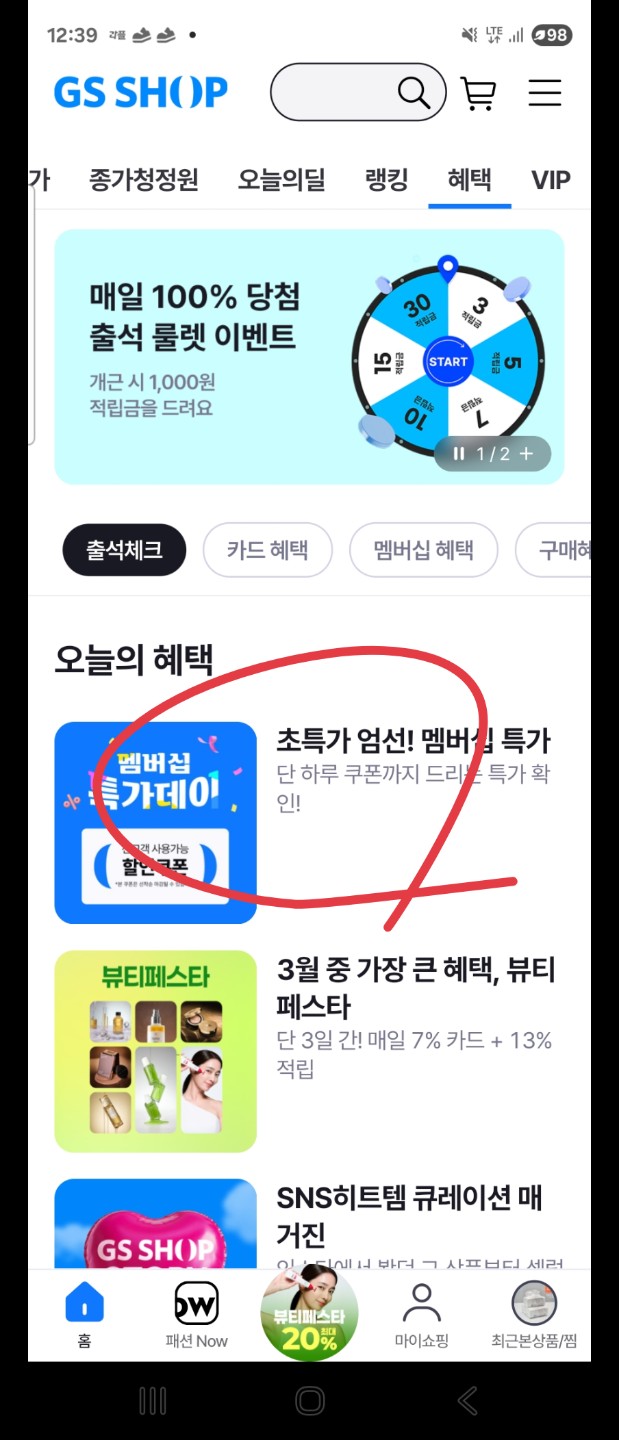Switch to the 랭킹 tab
The height and width of the screenshot is (1440, 619).
click(387, 180)
